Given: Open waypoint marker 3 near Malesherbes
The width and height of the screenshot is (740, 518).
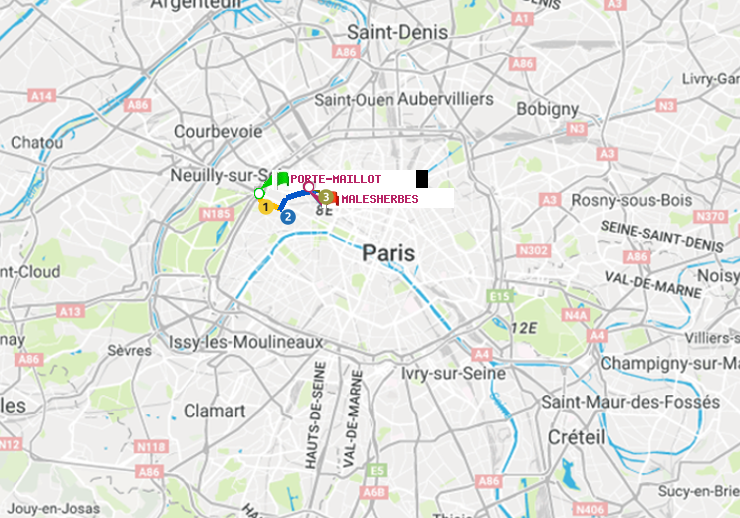Looking at the screenshot, I should [326, 197].
